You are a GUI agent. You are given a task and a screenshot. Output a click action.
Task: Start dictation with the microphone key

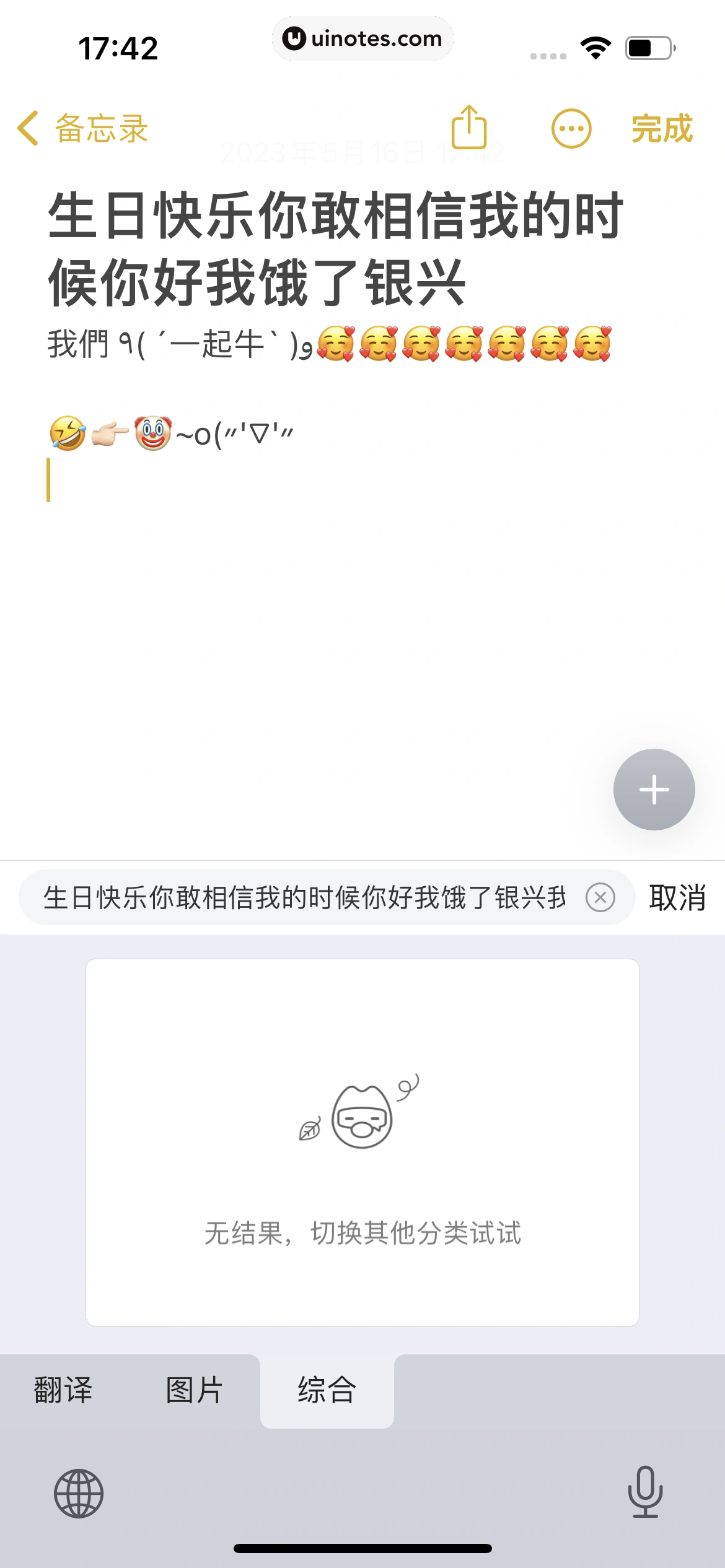tap(645, 1492)
